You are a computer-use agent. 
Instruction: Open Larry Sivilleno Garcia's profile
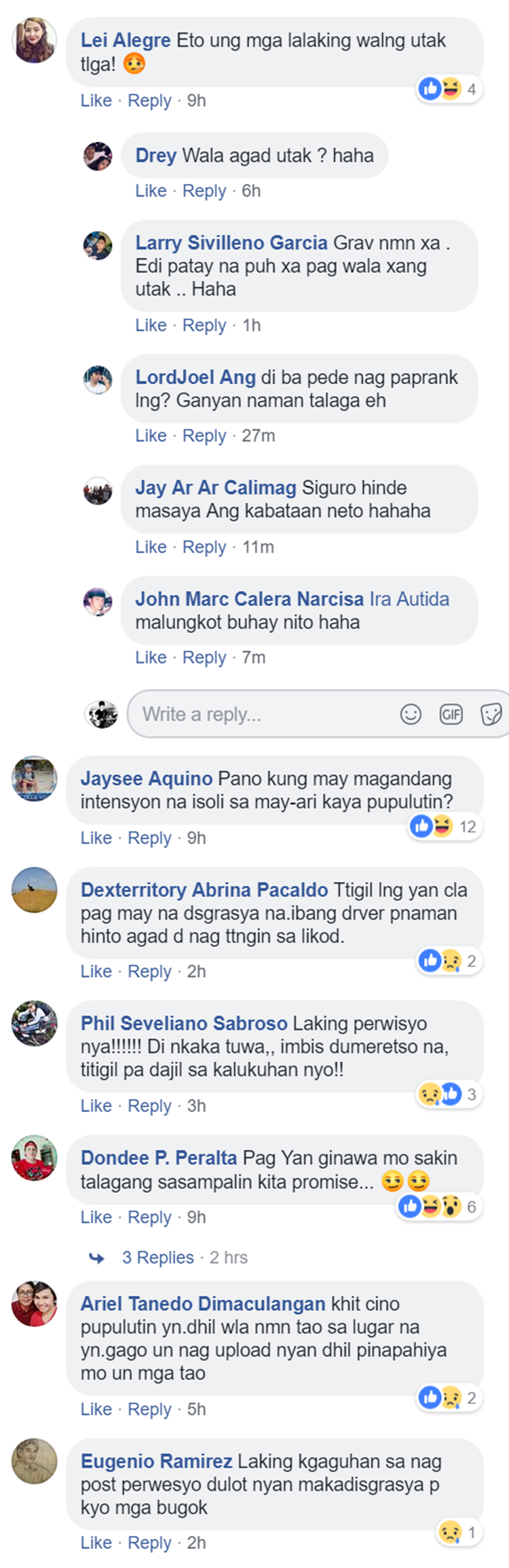point(231,243)
